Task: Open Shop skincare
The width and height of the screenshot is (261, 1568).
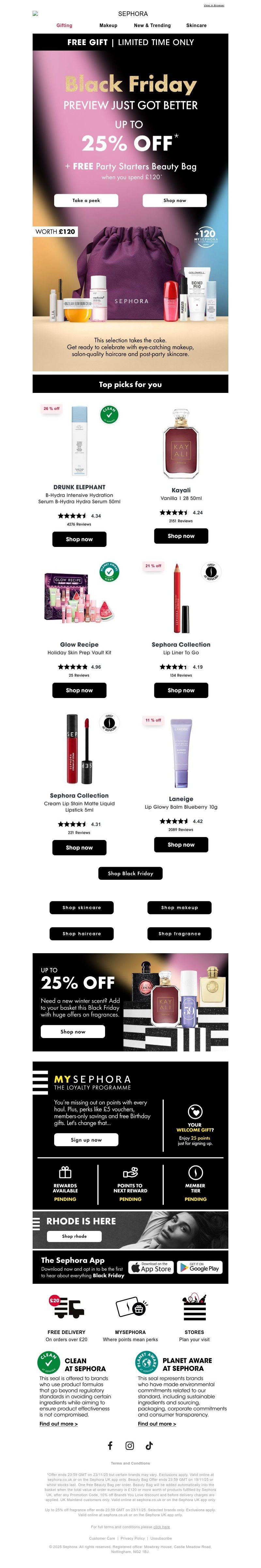Action: (82, 908)
